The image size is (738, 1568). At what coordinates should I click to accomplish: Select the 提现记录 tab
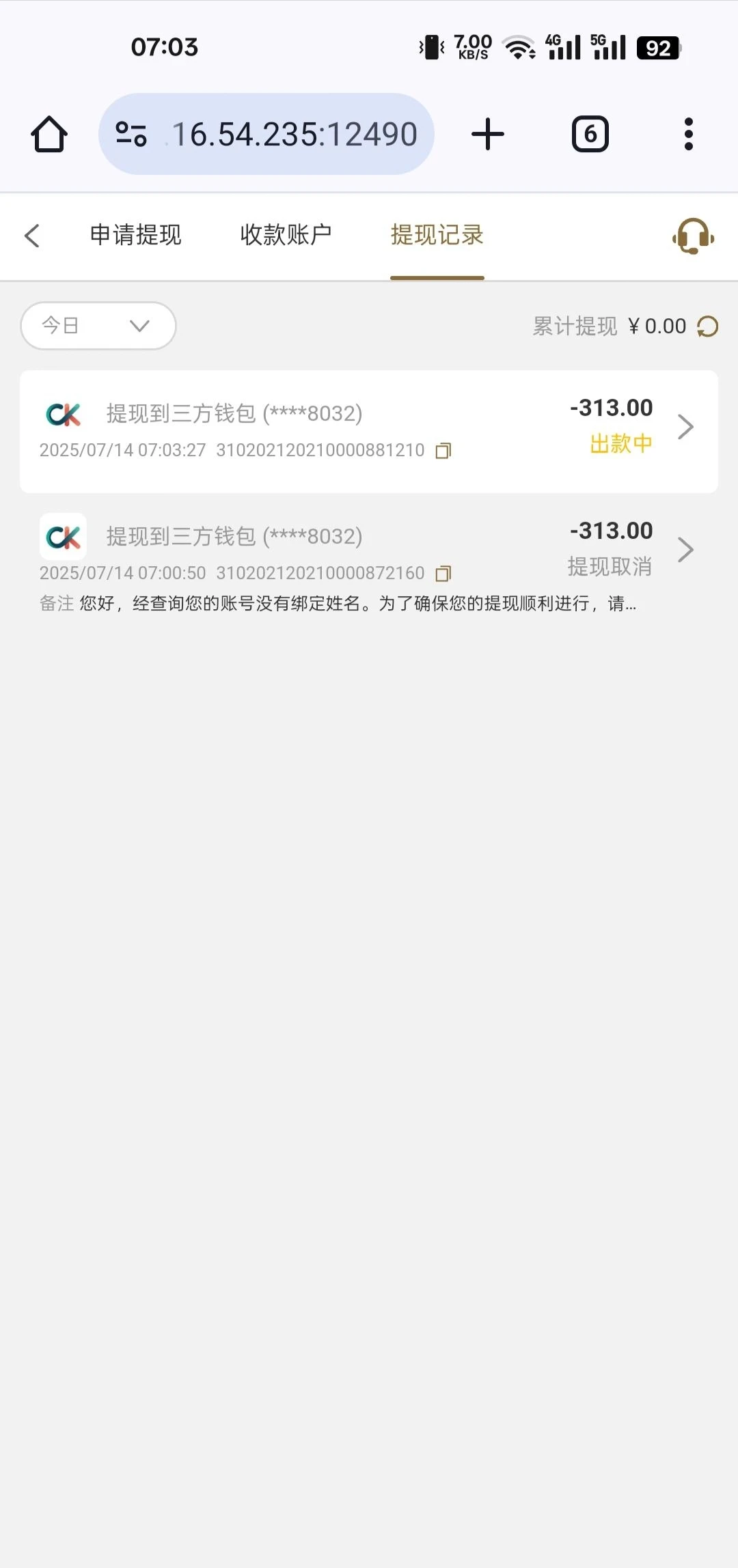437,235
